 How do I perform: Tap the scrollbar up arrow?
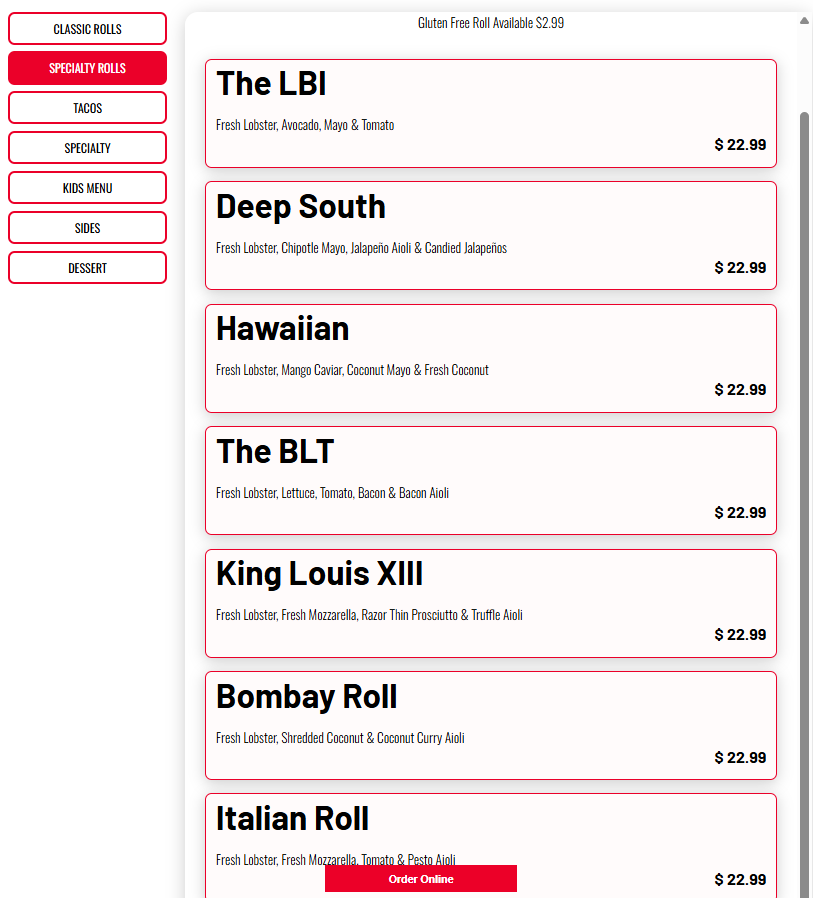(x=804, y=21)
